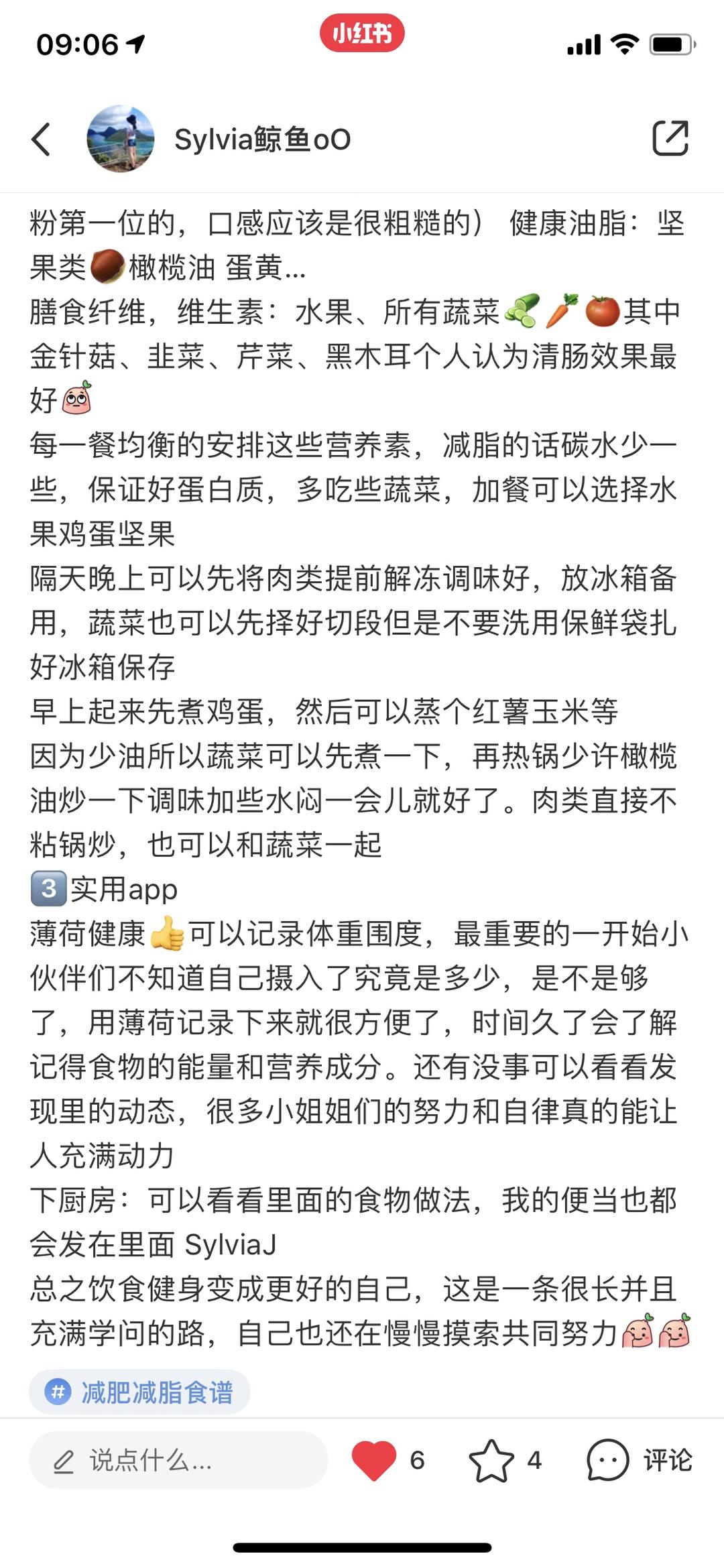Unlike the post via the heart icon
724x1568 pixels.
(374, 1460)
